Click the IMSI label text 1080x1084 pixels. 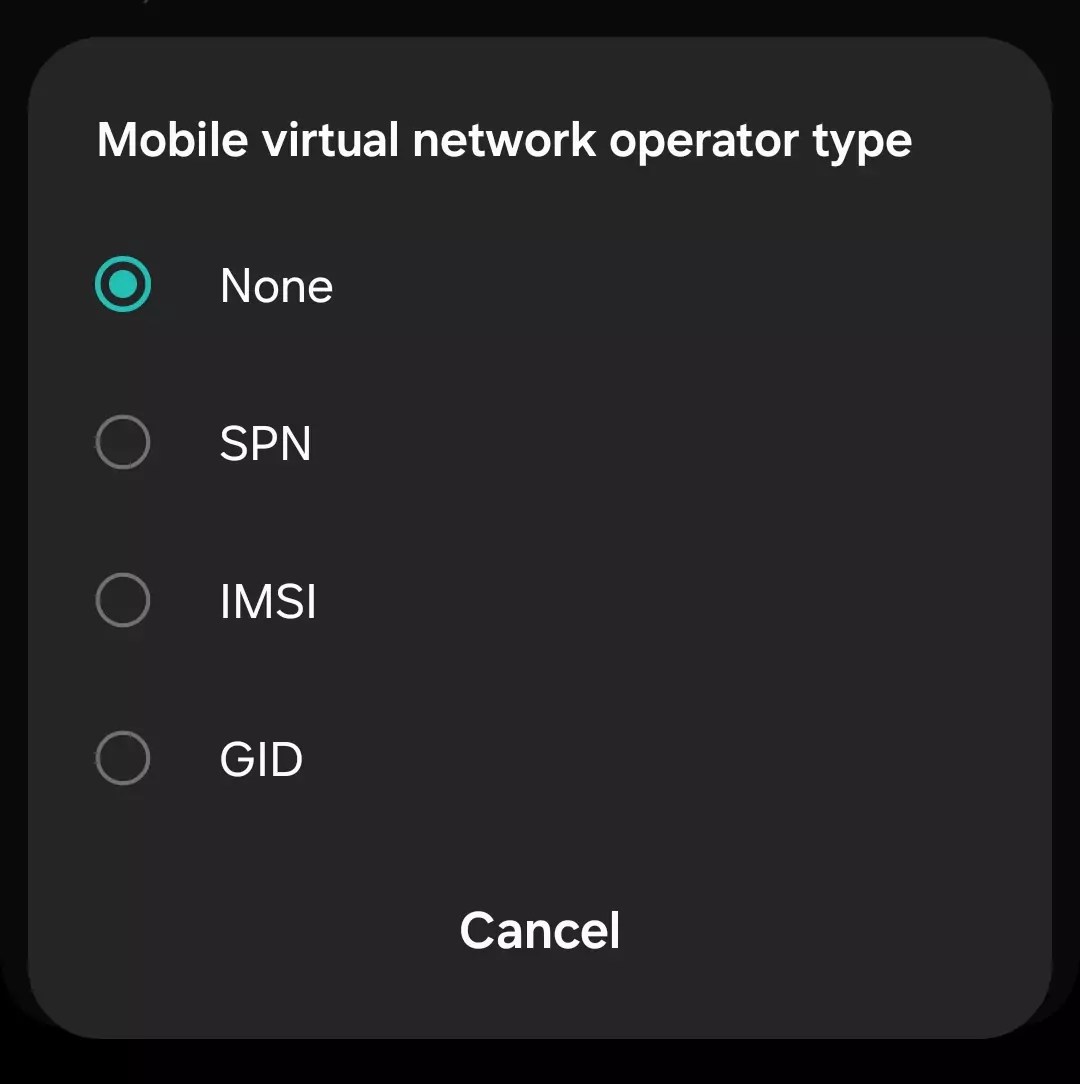tap(267, 600)
